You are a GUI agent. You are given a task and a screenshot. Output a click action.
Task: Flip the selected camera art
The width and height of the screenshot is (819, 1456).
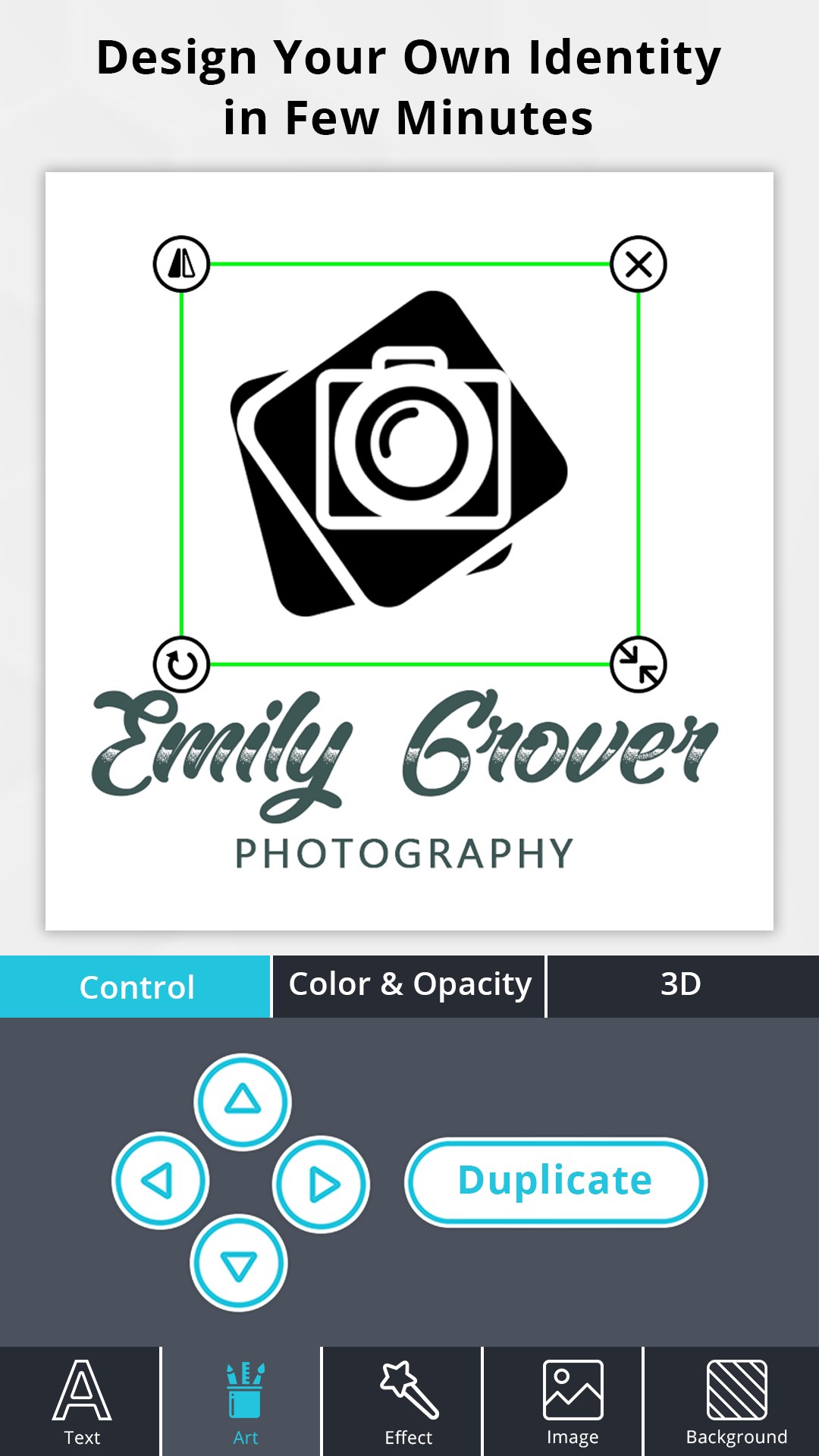[x=181, y=264]
